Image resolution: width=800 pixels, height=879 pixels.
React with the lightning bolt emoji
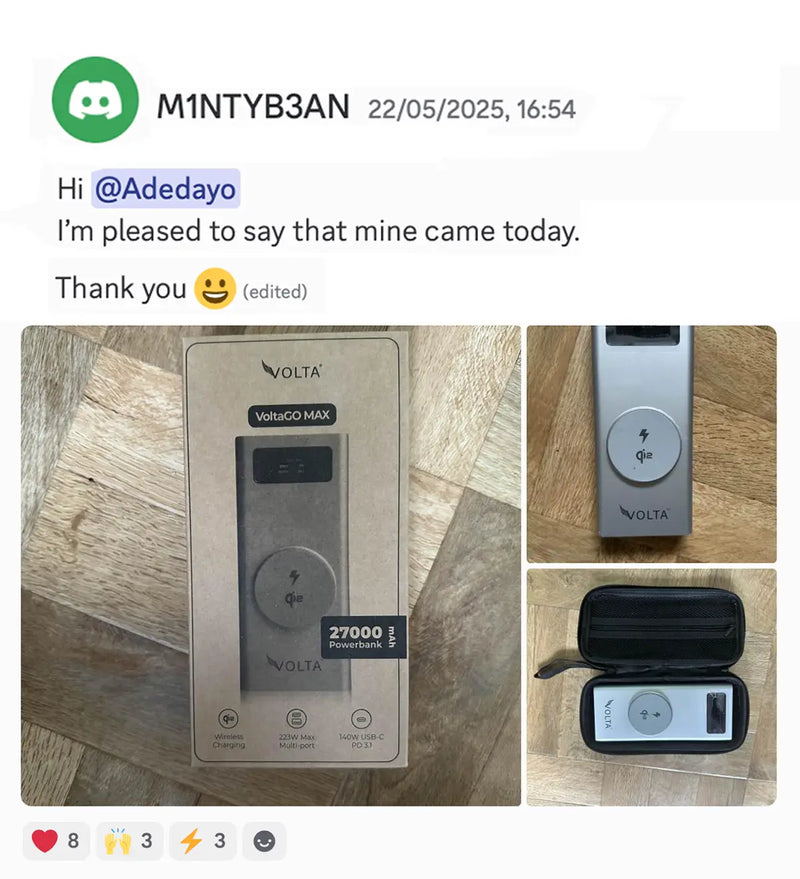[x=203, y=841]
